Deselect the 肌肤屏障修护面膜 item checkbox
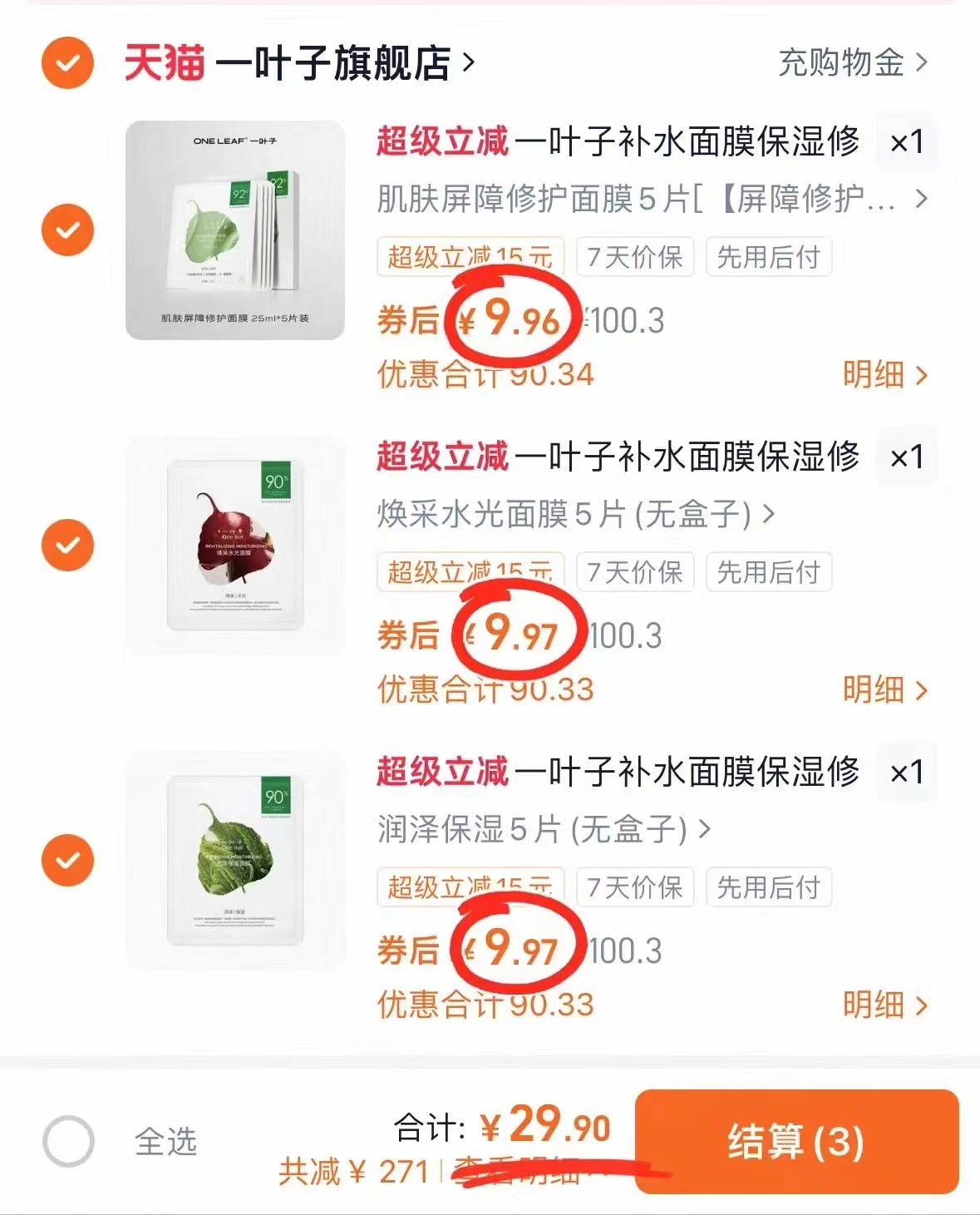980x1215 pixels. tap(66, 230)
